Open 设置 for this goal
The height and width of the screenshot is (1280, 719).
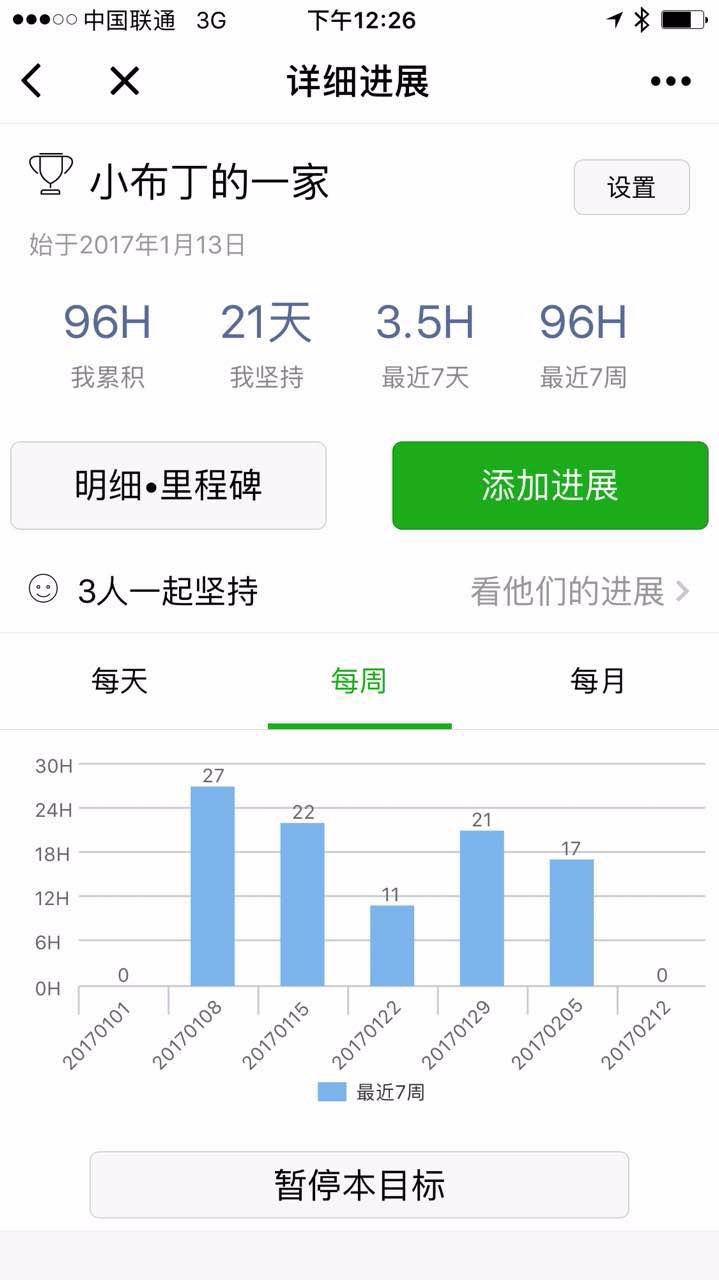click(631, 187)
